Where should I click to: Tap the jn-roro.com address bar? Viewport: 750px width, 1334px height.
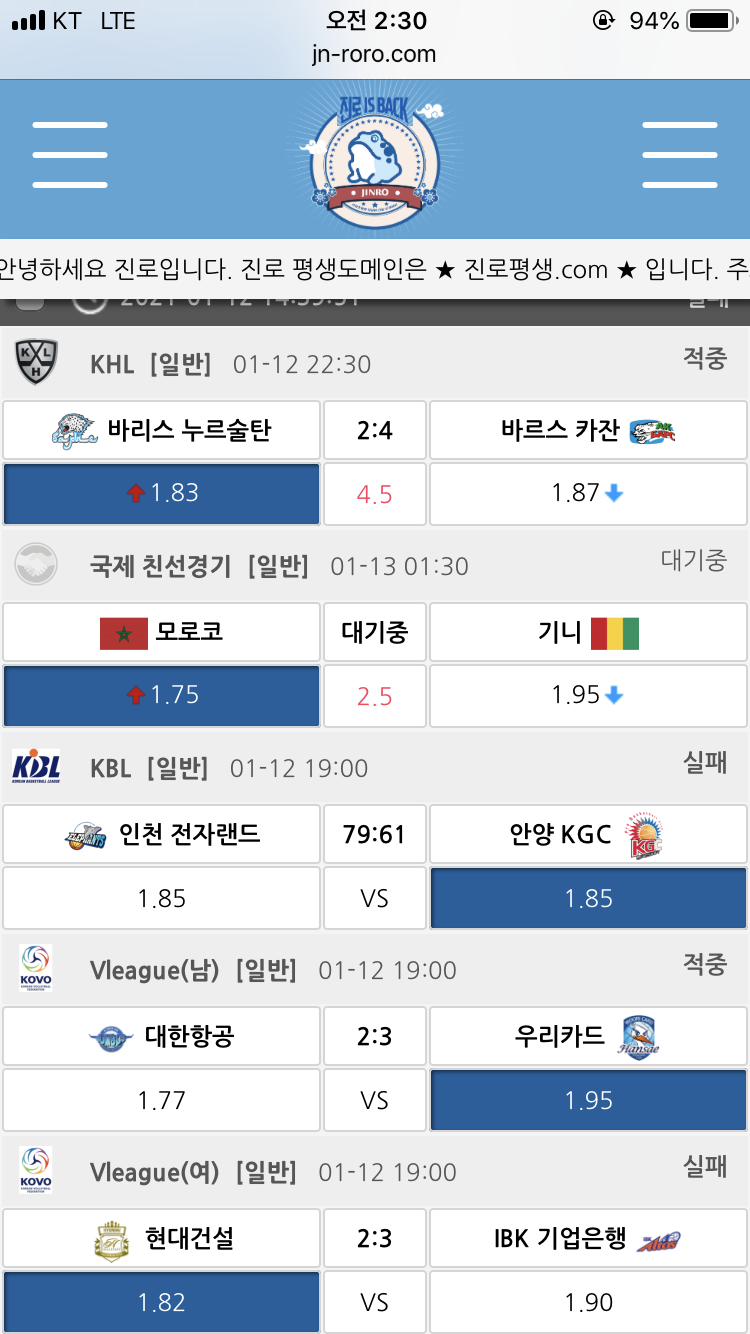click(x=374, y=54)
